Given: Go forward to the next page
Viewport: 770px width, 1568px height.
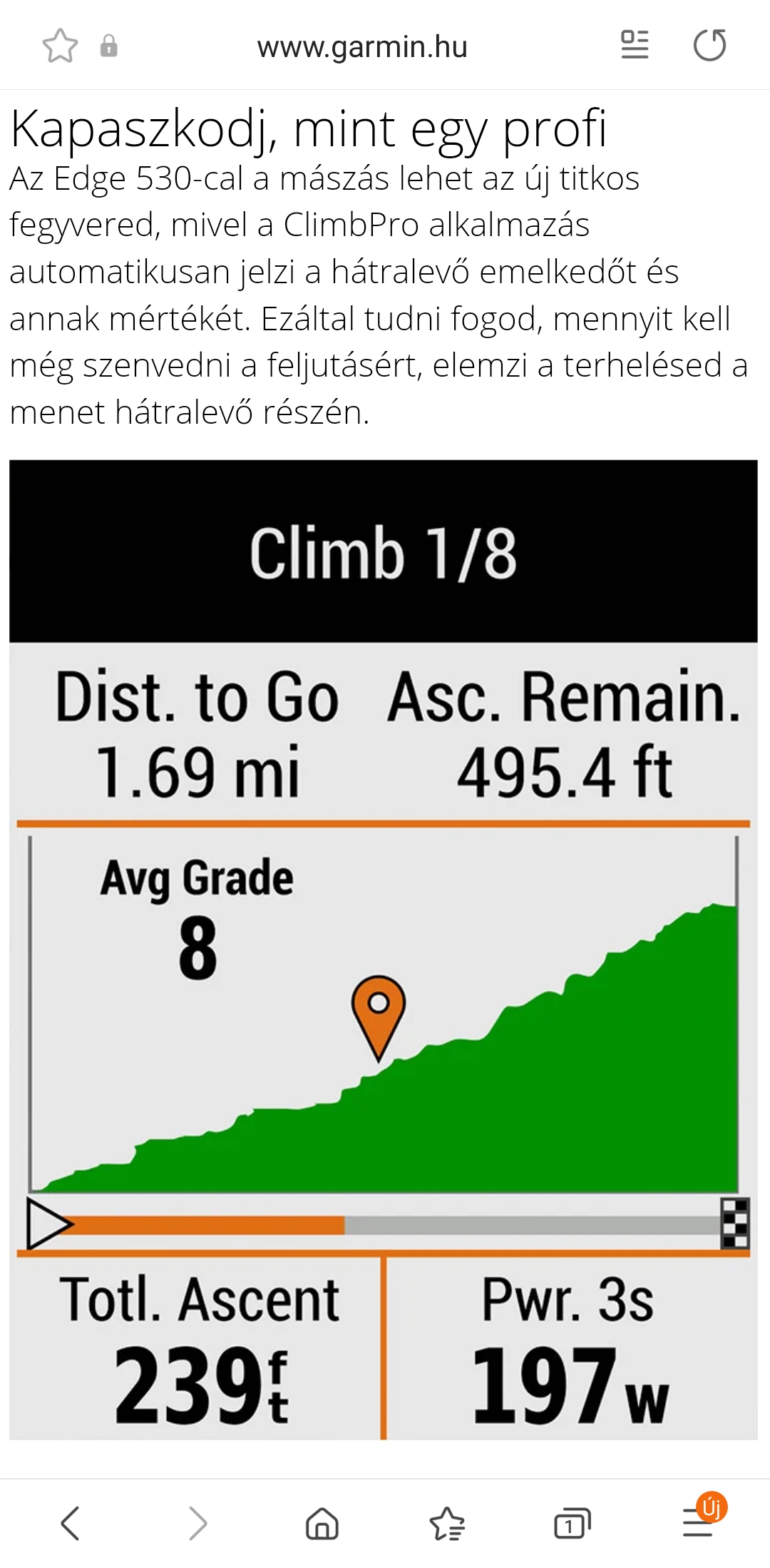Looking at the screenshot, I should point(197,1523).
